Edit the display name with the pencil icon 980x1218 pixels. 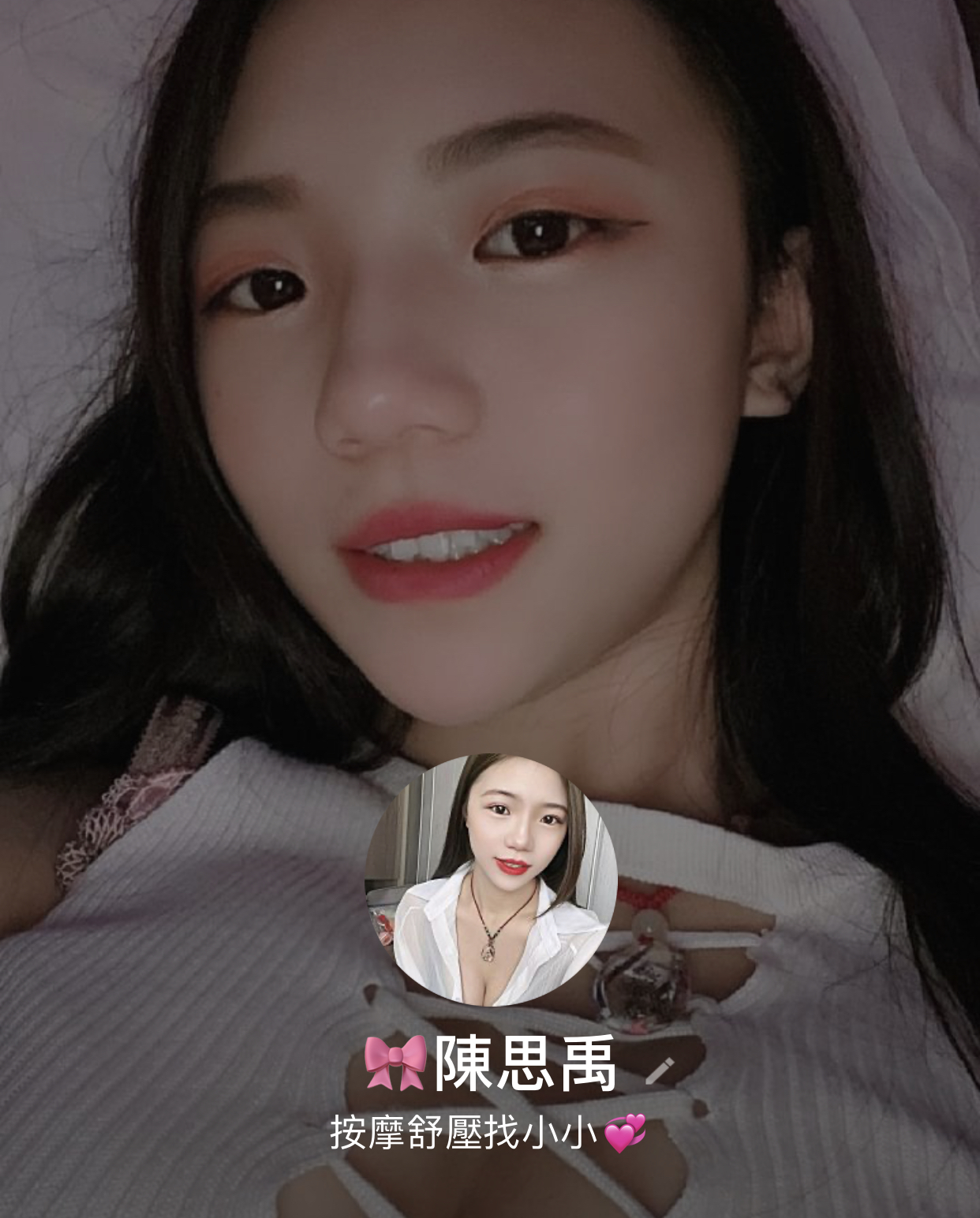tap(660, 1071)
